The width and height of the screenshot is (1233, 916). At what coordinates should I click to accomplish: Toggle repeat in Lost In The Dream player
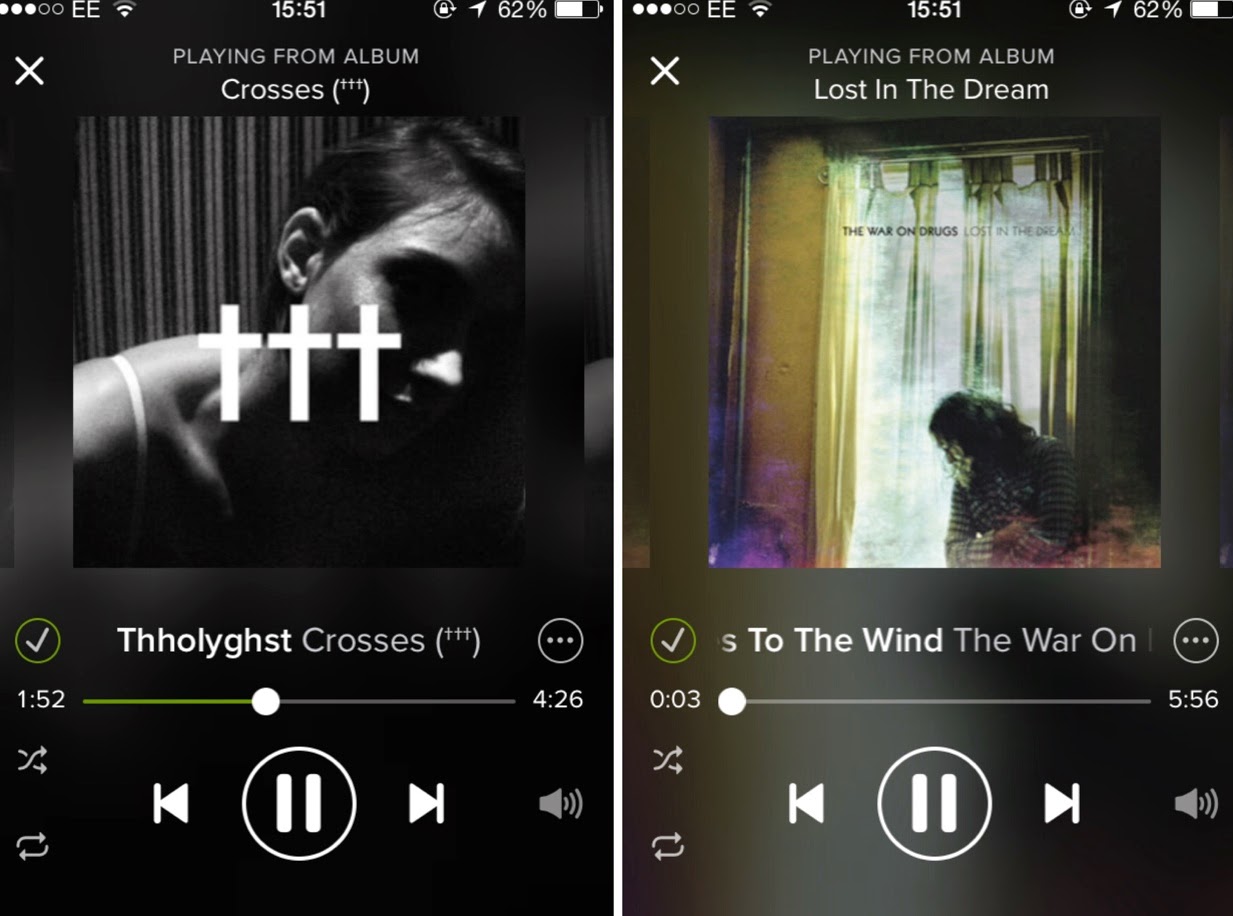click(x=667, y=847)
